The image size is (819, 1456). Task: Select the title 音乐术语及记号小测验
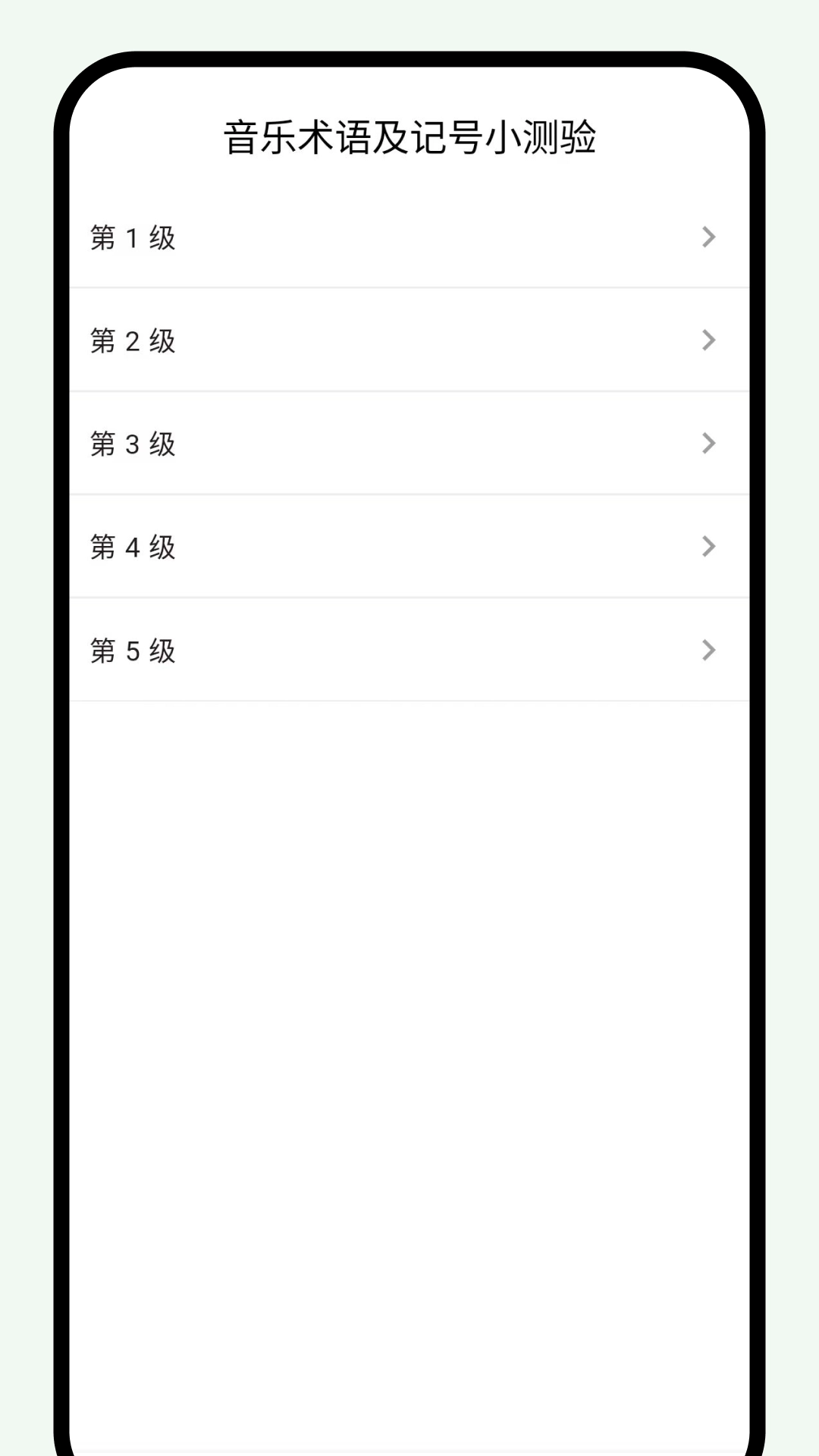pos(409,138)
